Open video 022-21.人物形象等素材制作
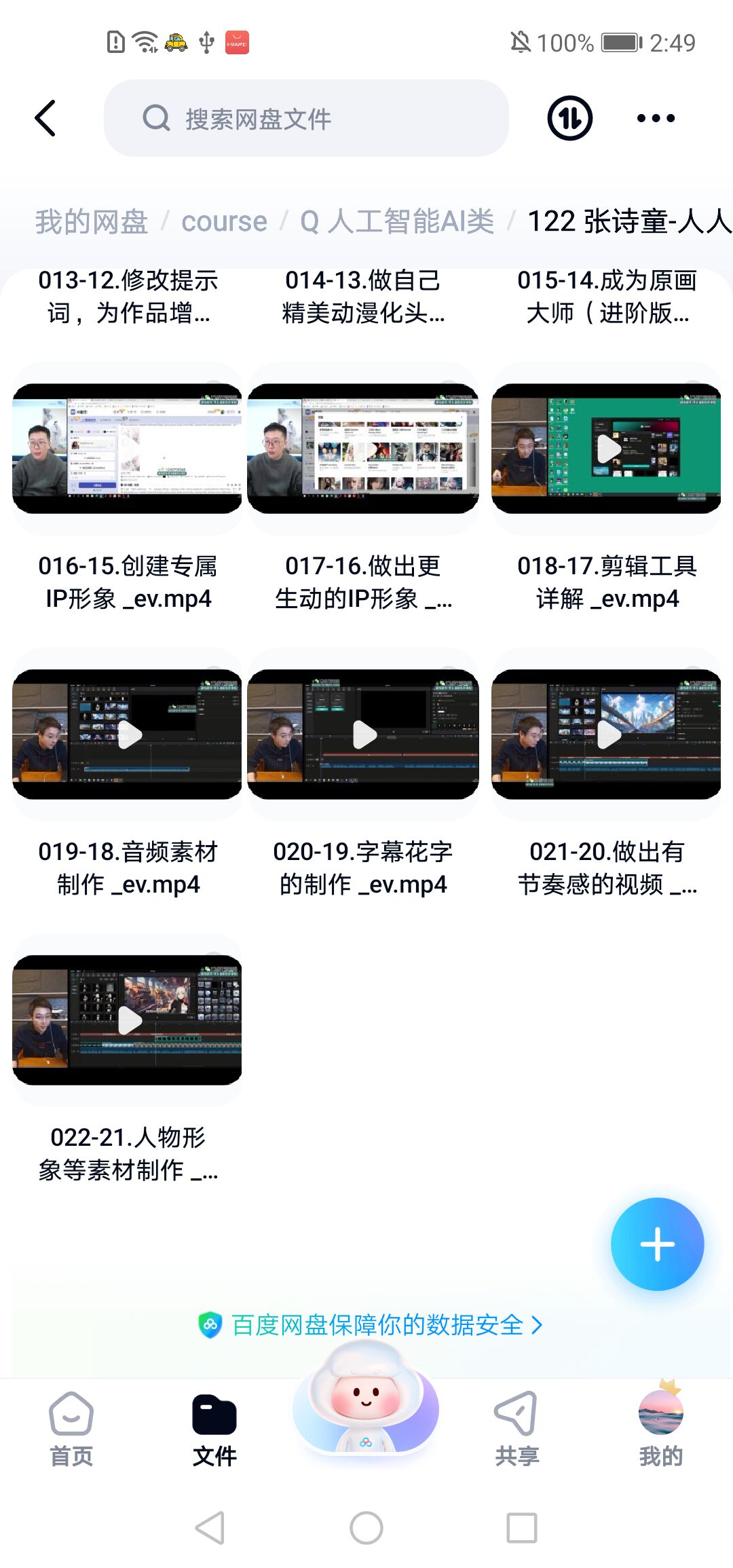Image resolution: width=733 pixels, height=1568 pixels. point(127,1020)
